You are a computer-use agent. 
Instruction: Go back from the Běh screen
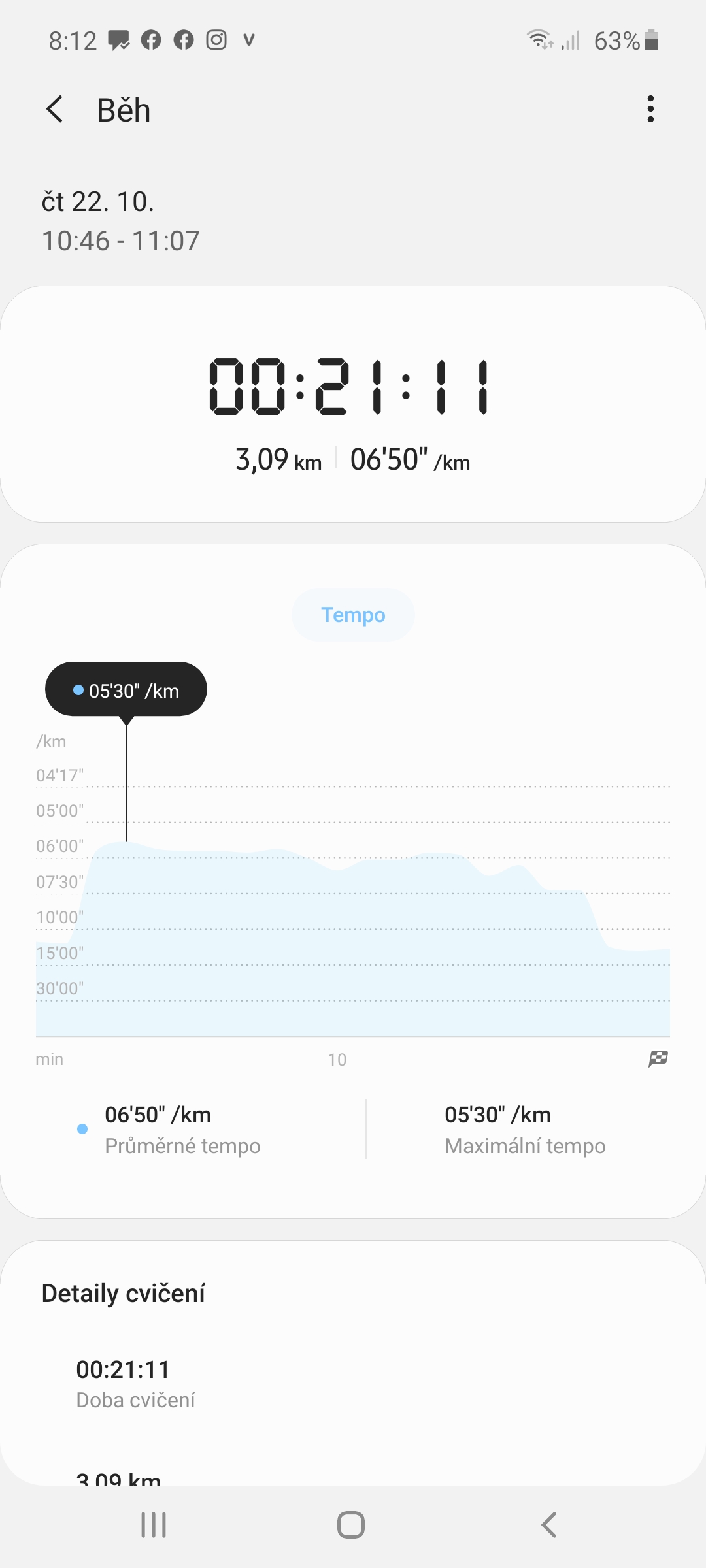point(55,109)
